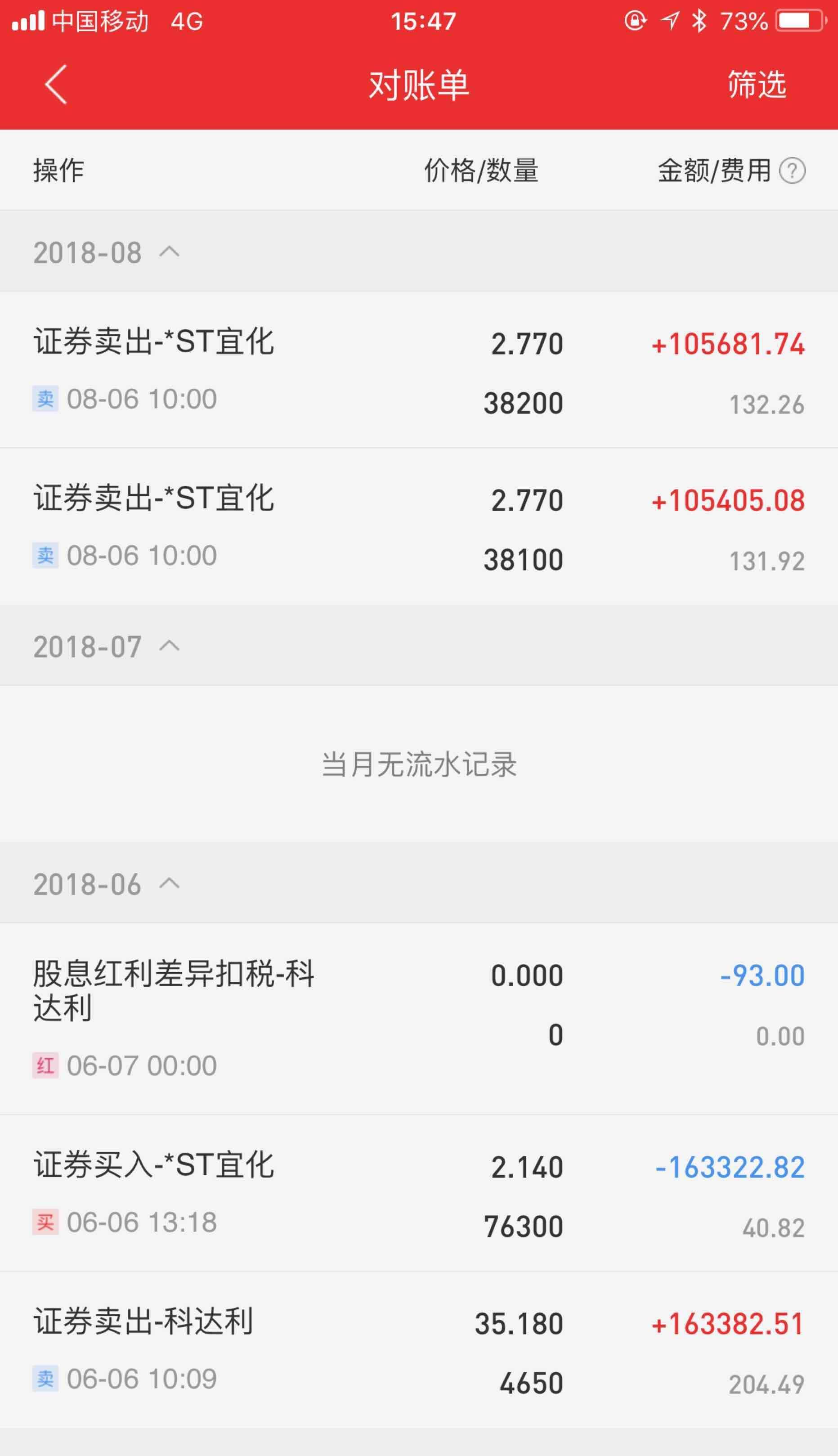Open the first 证券卖出-*ST宜化 record details
838x1456 pixels.
coord(419,368)
